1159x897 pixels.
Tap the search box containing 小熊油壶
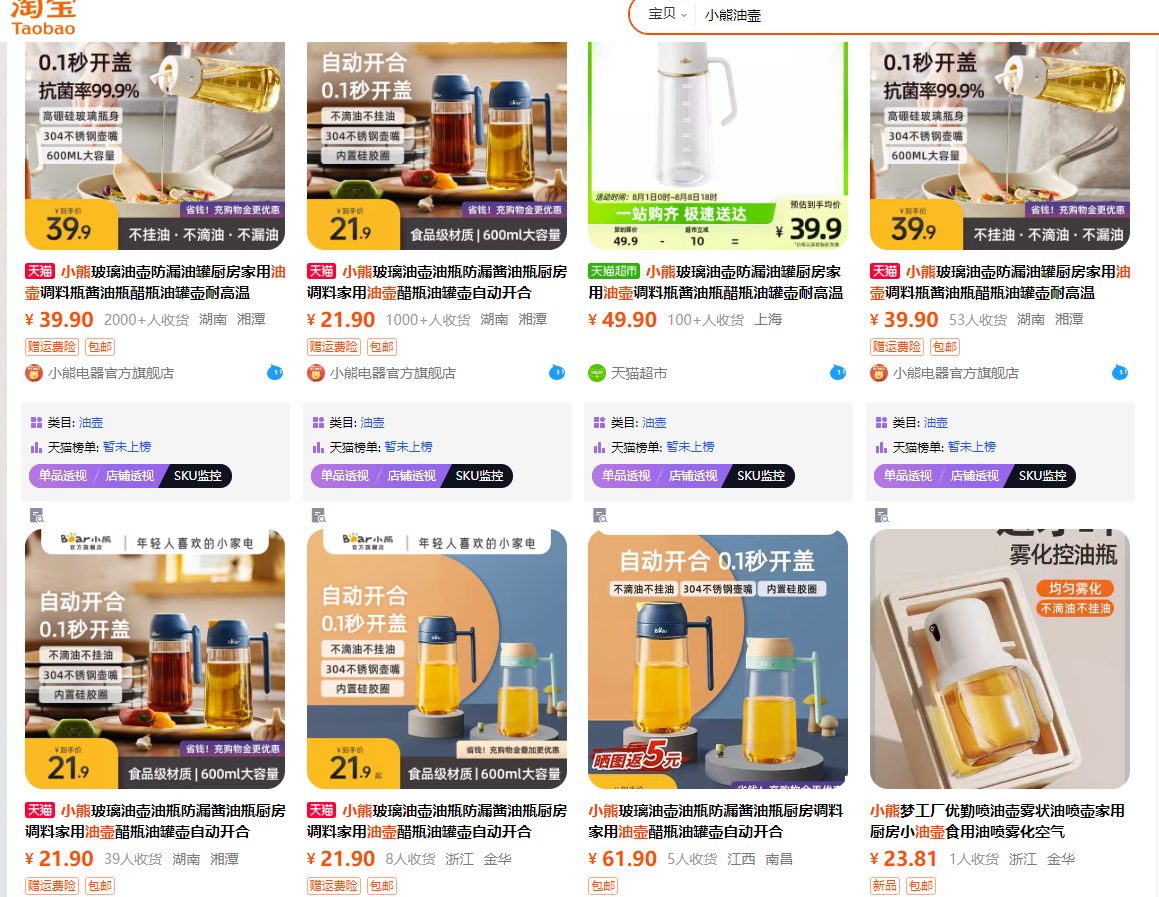[x=900, y=15]
